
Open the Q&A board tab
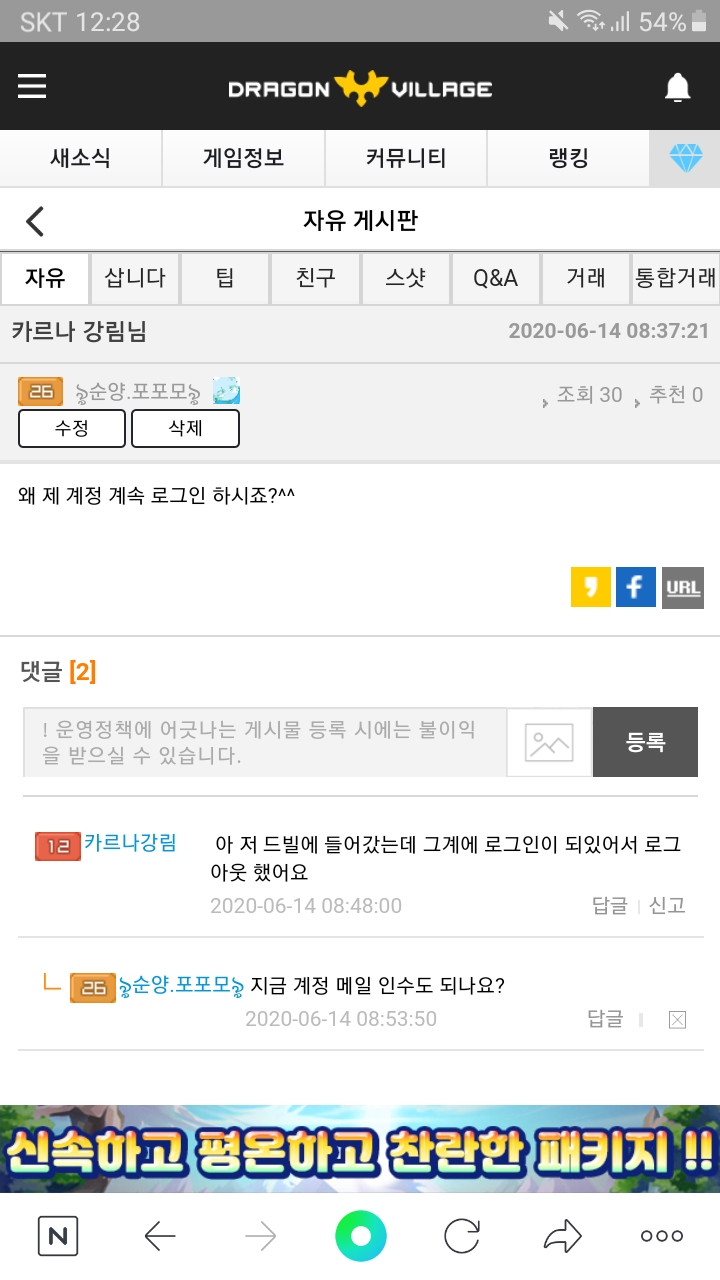pos(496,277)
